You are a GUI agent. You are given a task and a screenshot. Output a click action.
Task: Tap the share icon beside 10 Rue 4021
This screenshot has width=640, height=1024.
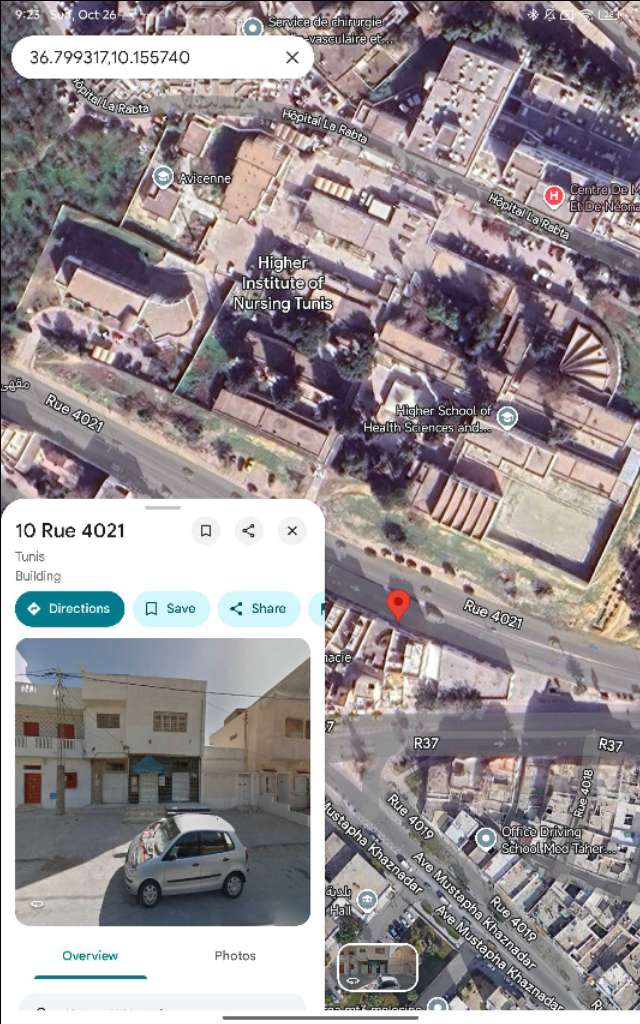tap(249, 531)
